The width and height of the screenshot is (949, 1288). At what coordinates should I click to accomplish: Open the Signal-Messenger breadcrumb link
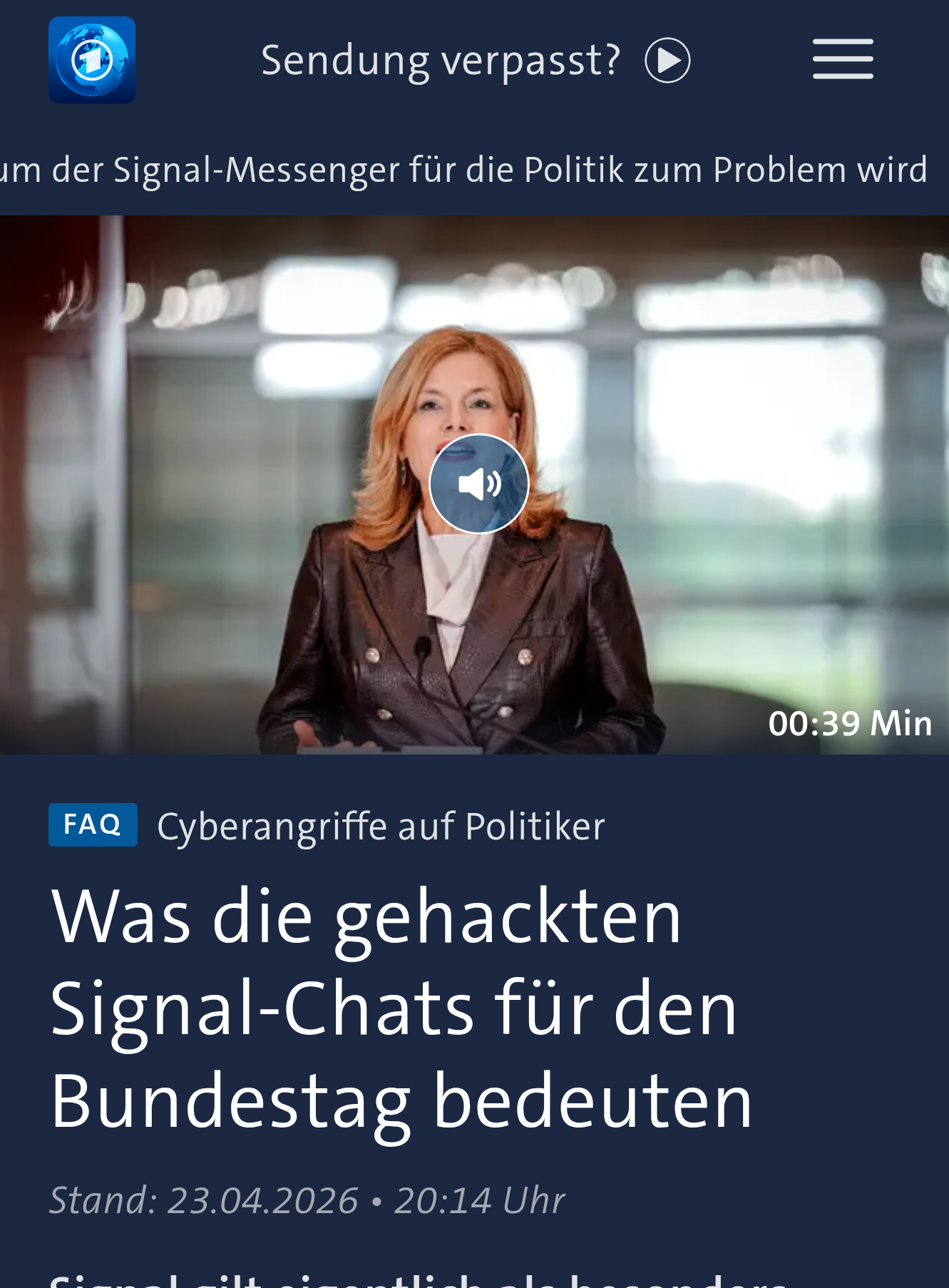pyautogui.click(x=463, y=170)
